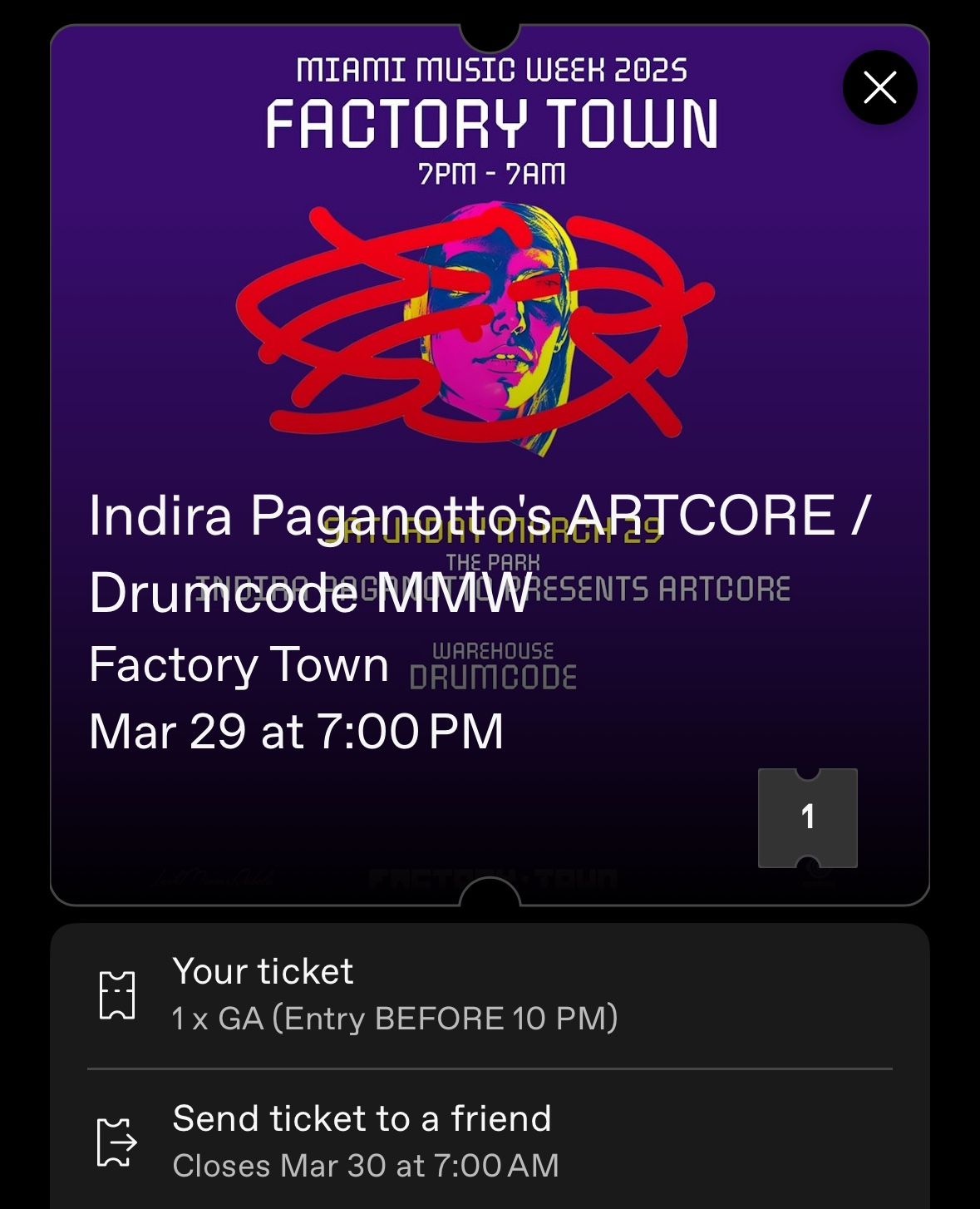Close the ticket view
This screenshot has width=980, height=1209.
(x=879, y=87)
